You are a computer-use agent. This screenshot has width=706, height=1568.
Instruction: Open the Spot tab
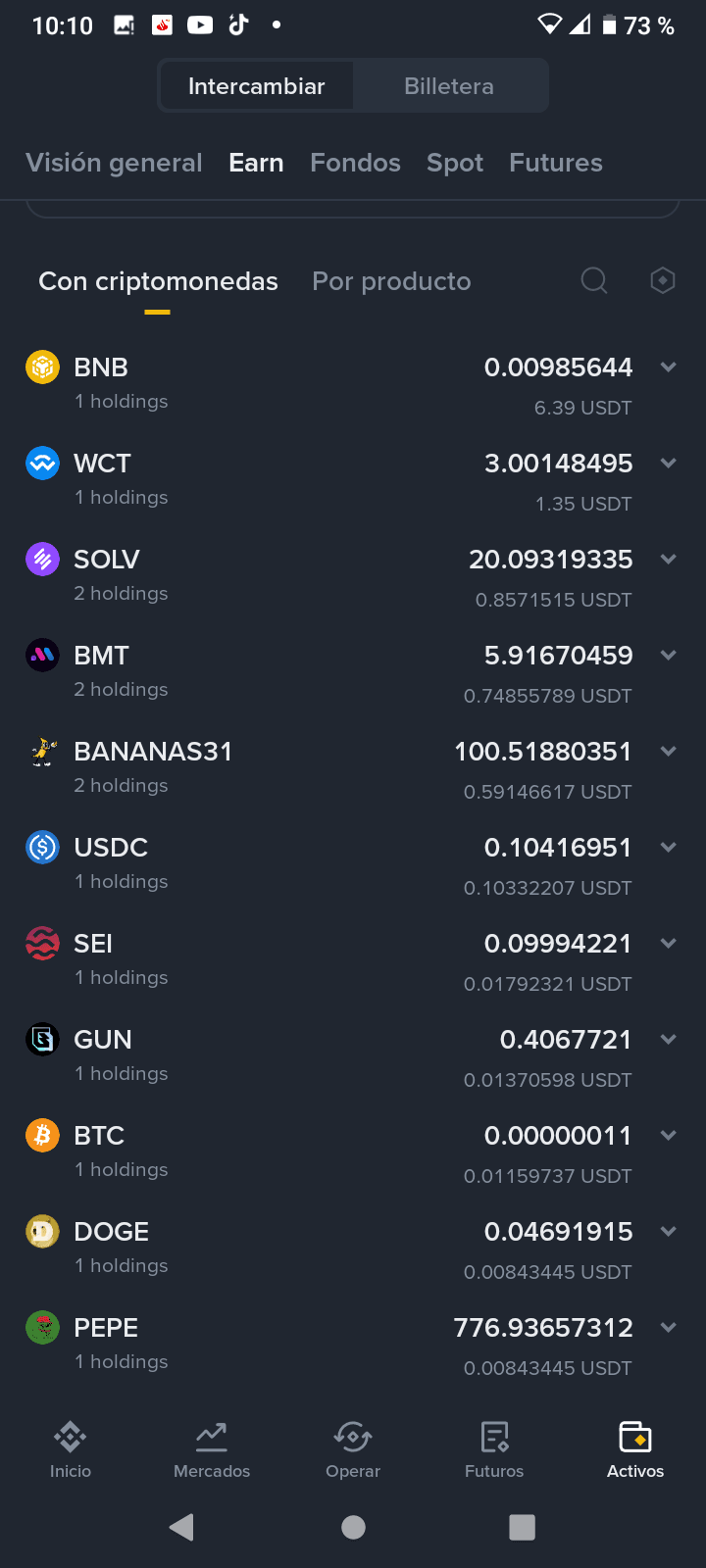click(454, 163)
